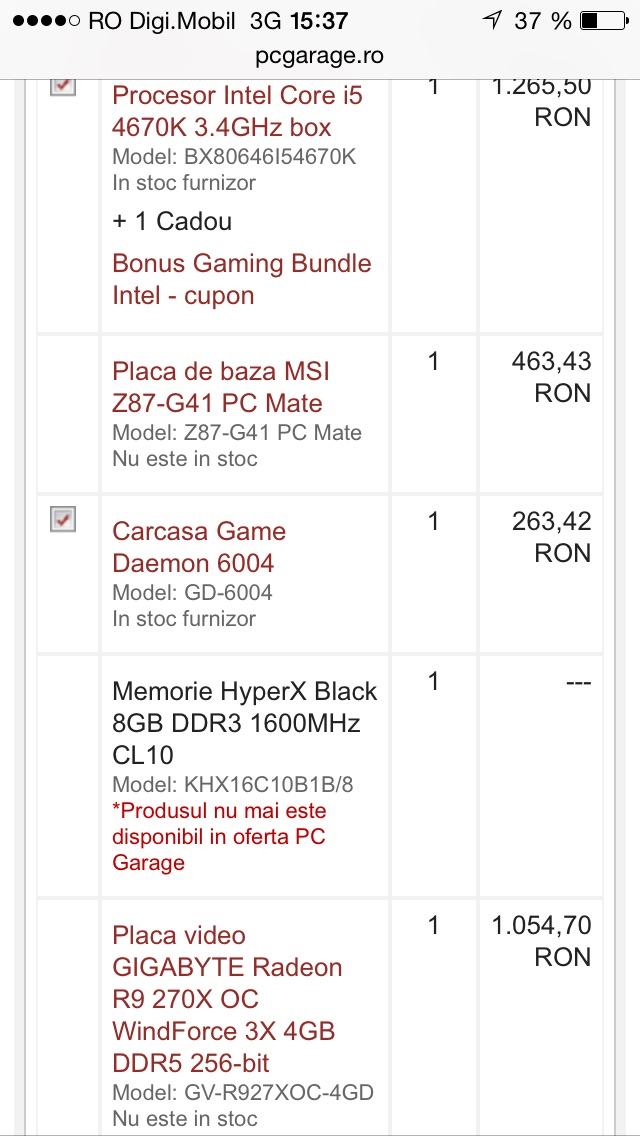Screen dimensions: 640x1136
Task: Open Carcasa Game Daemon 6004 product link
Action: click(199, 547)
